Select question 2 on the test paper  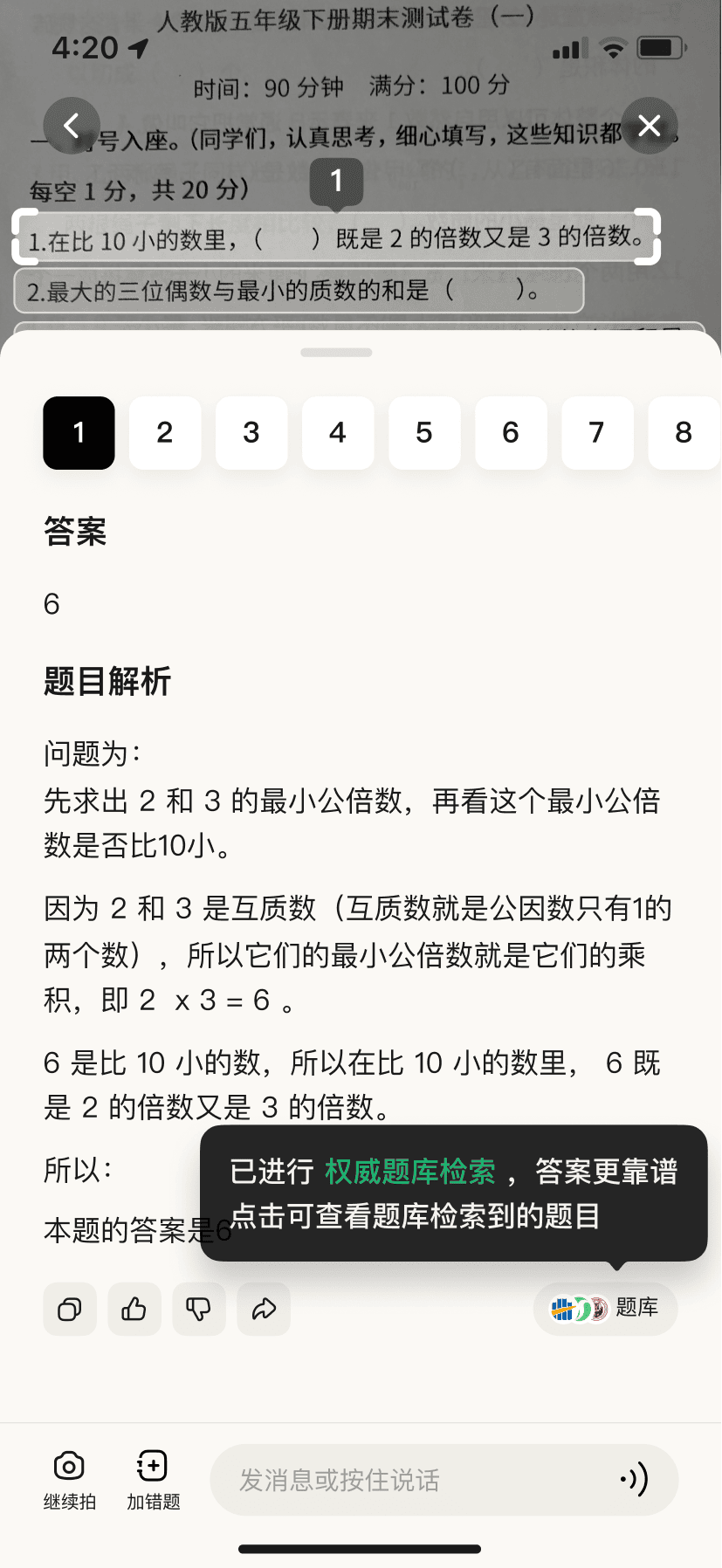click(x=299, y=291)
